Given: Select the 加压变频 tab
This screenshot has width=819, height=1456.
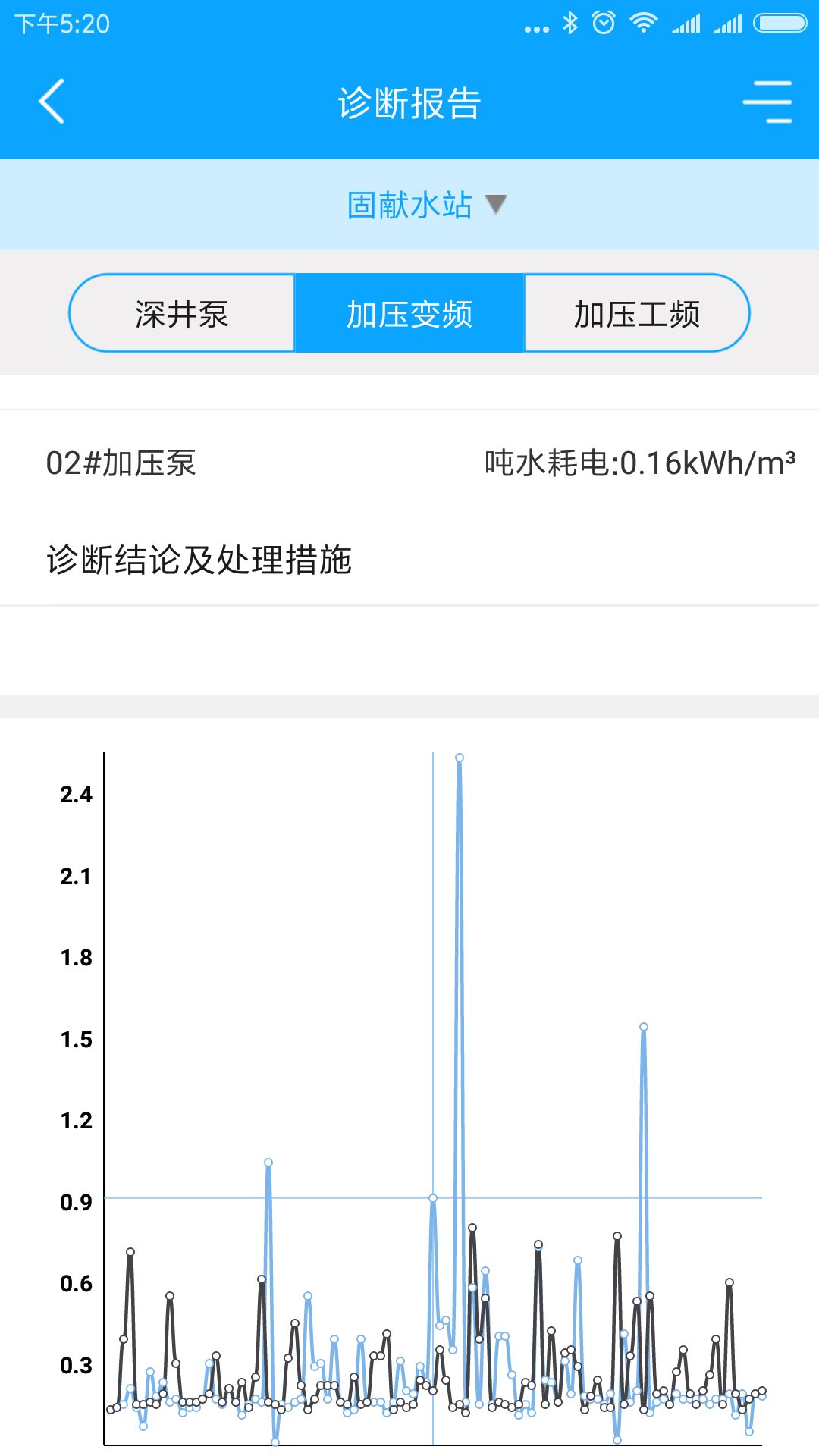Looking at the screenshot, I should click(x=409, y=313).
